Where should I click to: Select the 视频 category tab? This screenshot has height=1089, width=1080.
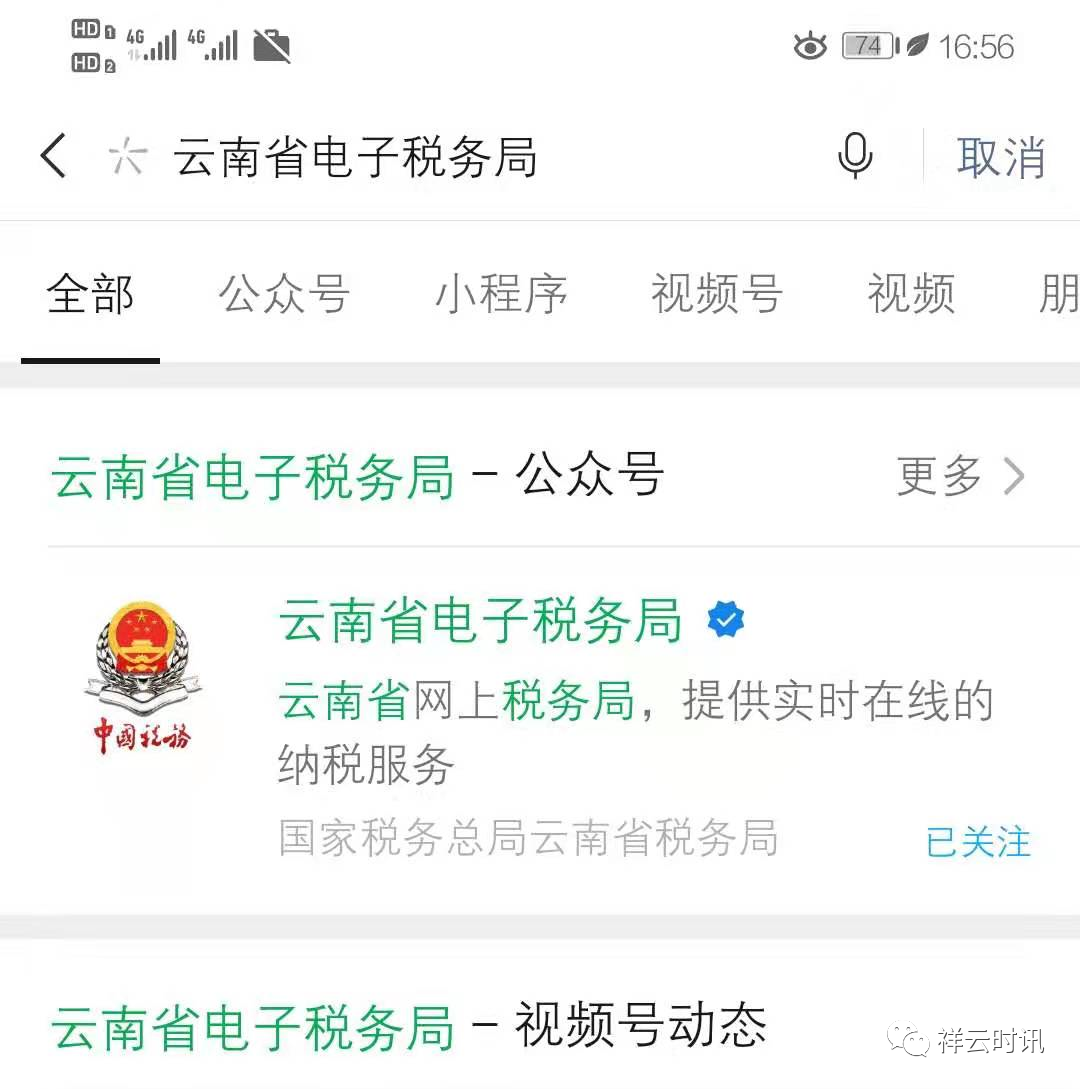coord(908,293)
